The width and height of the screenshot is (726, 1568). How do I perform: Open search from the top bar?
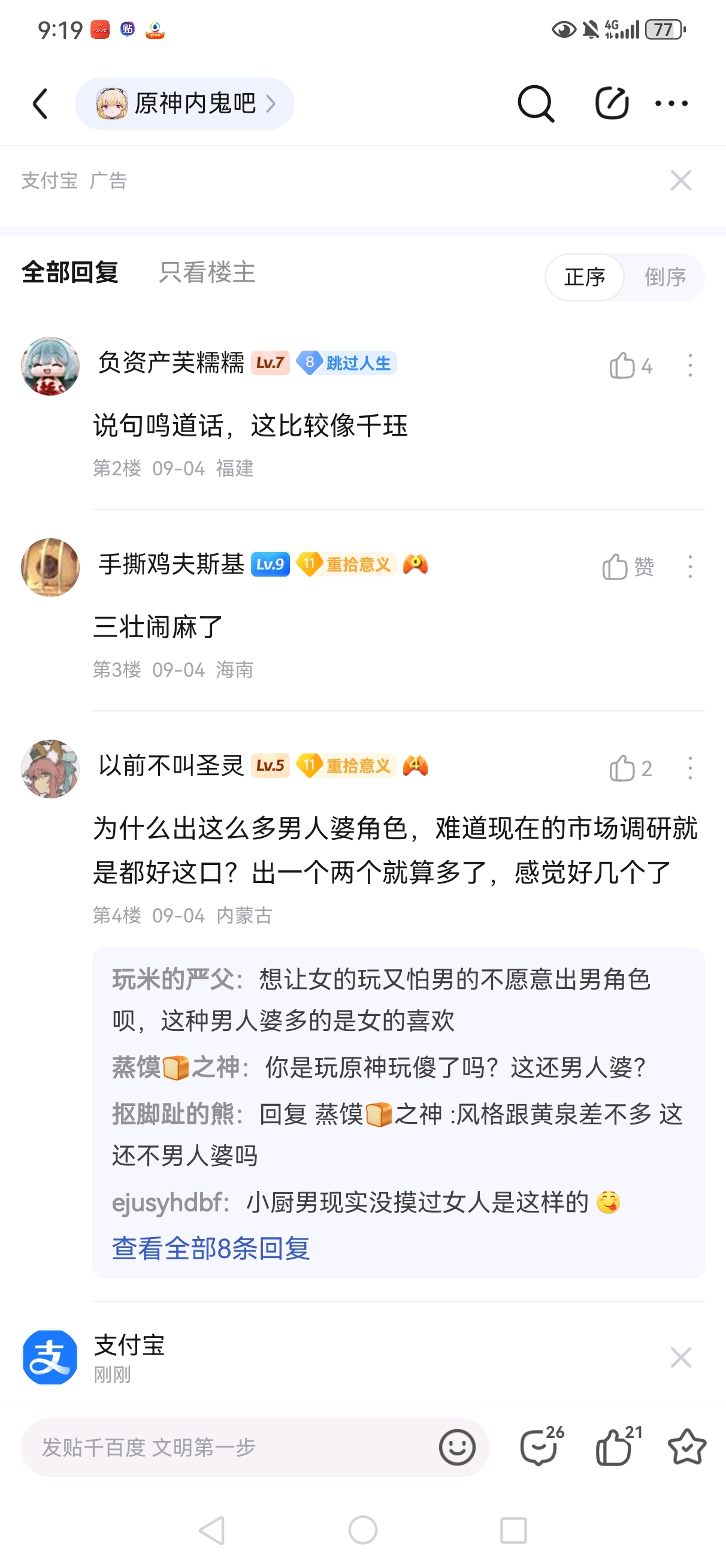(536, 104)
